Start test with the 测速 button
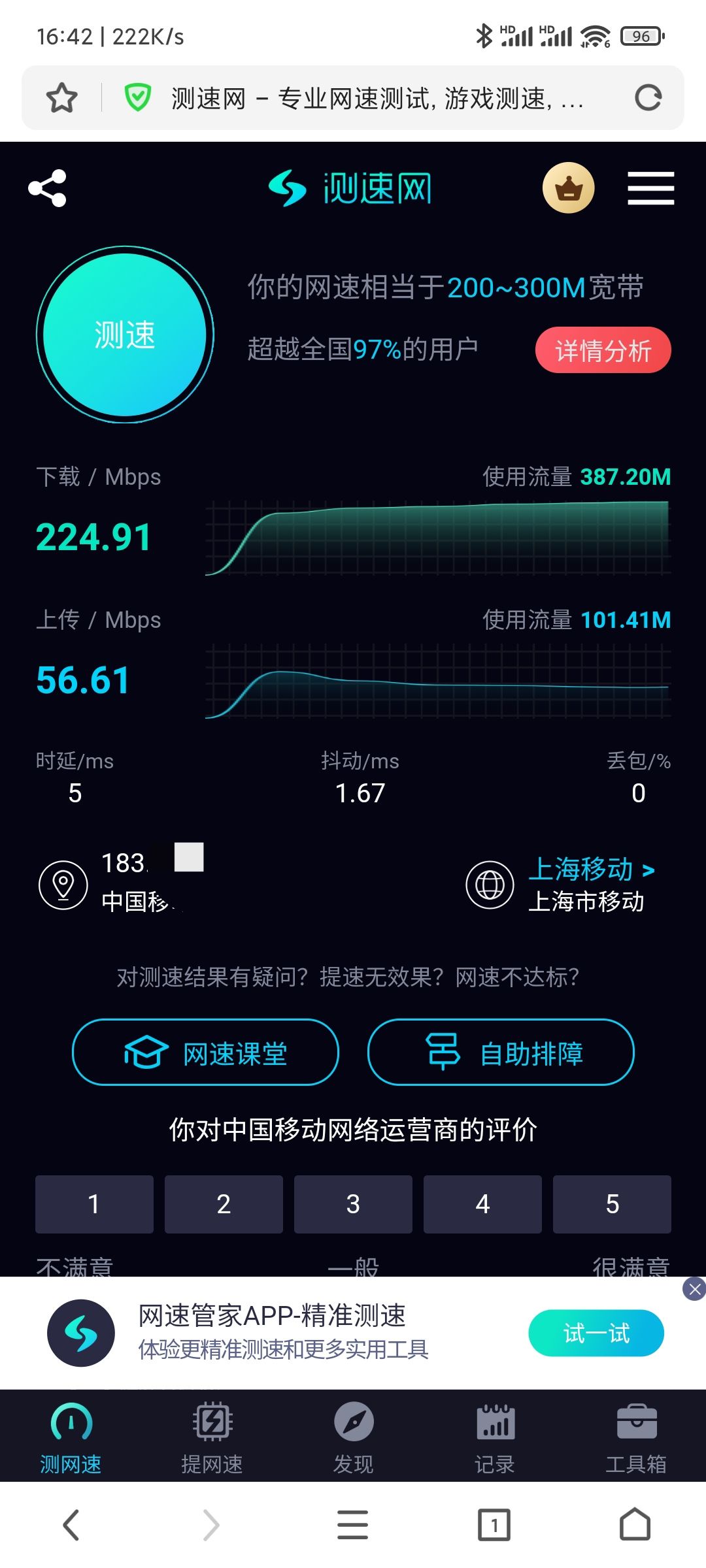Screen dimensions: 706x1568 [x=125, y=335]
